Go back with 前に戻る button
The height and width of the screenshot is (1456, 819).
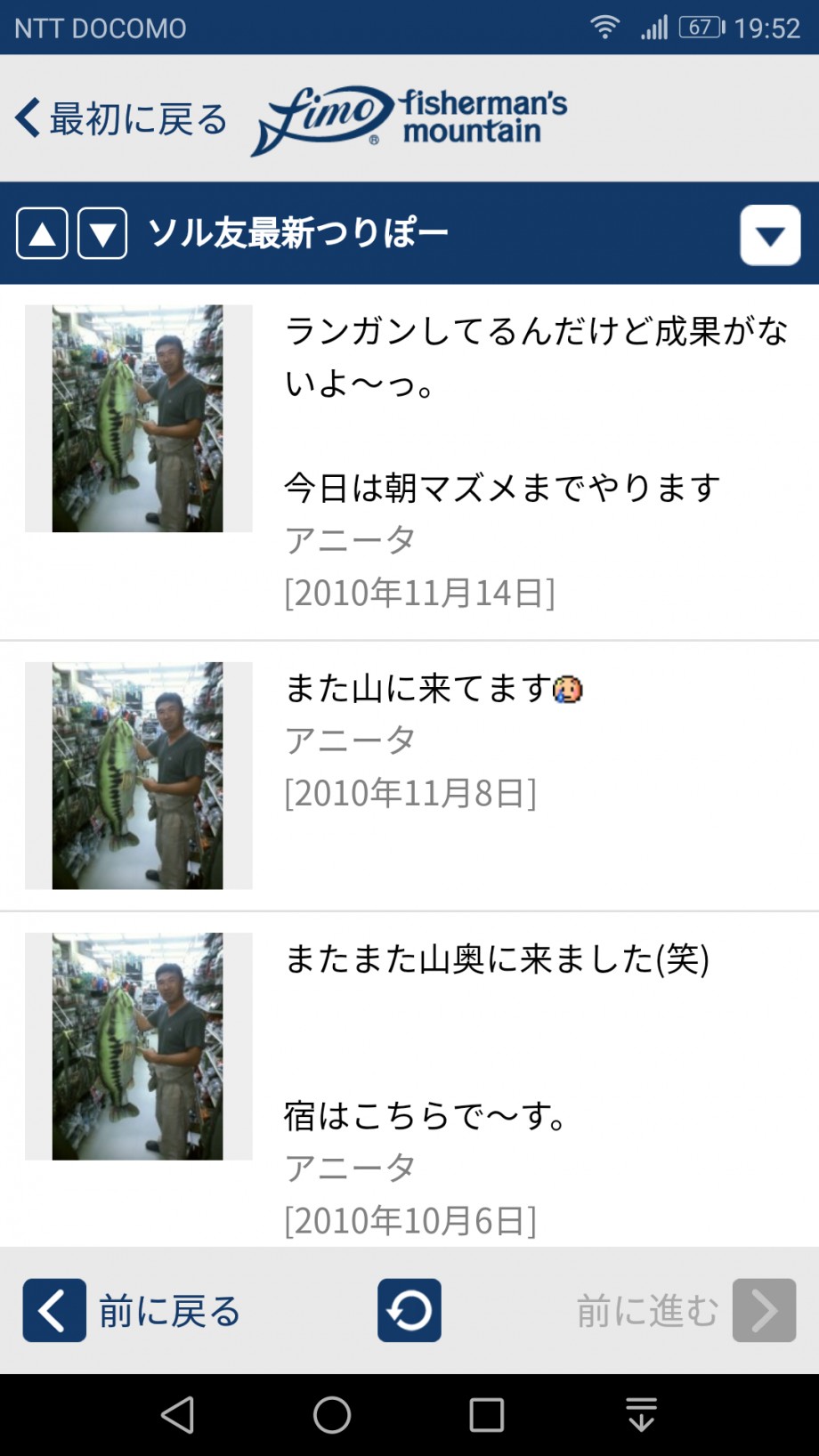[x=132, y=1310]
